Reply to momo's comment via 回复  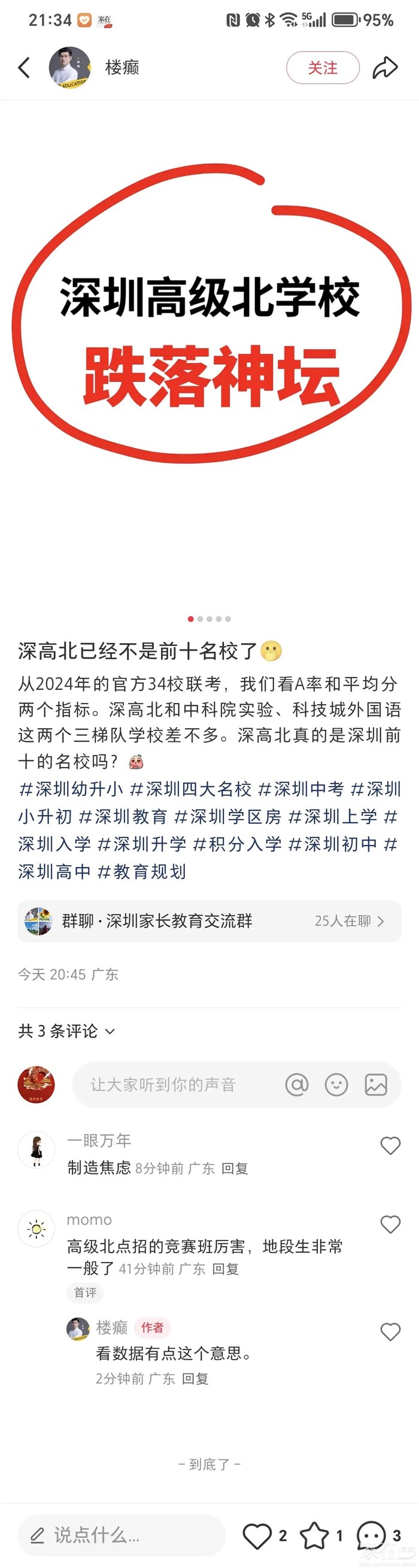(225, 1269)
